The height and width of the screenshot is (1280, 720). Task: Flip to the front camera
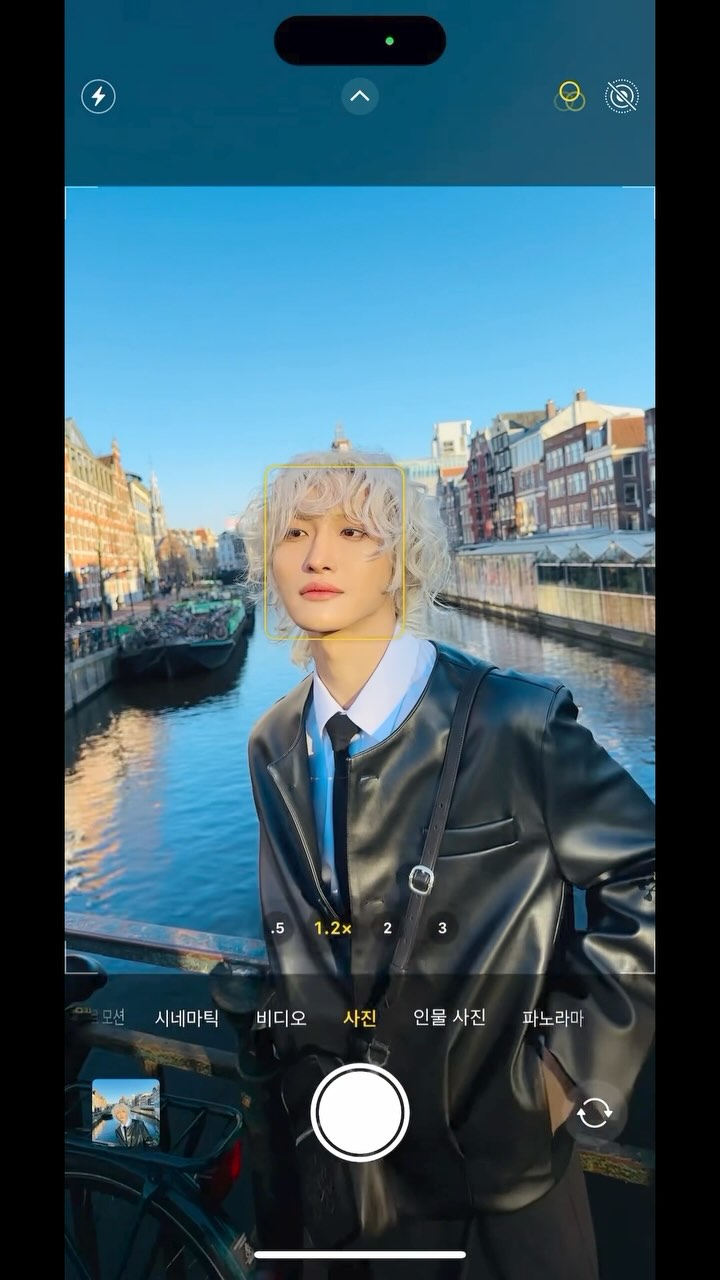click(x=594, y=1112)
